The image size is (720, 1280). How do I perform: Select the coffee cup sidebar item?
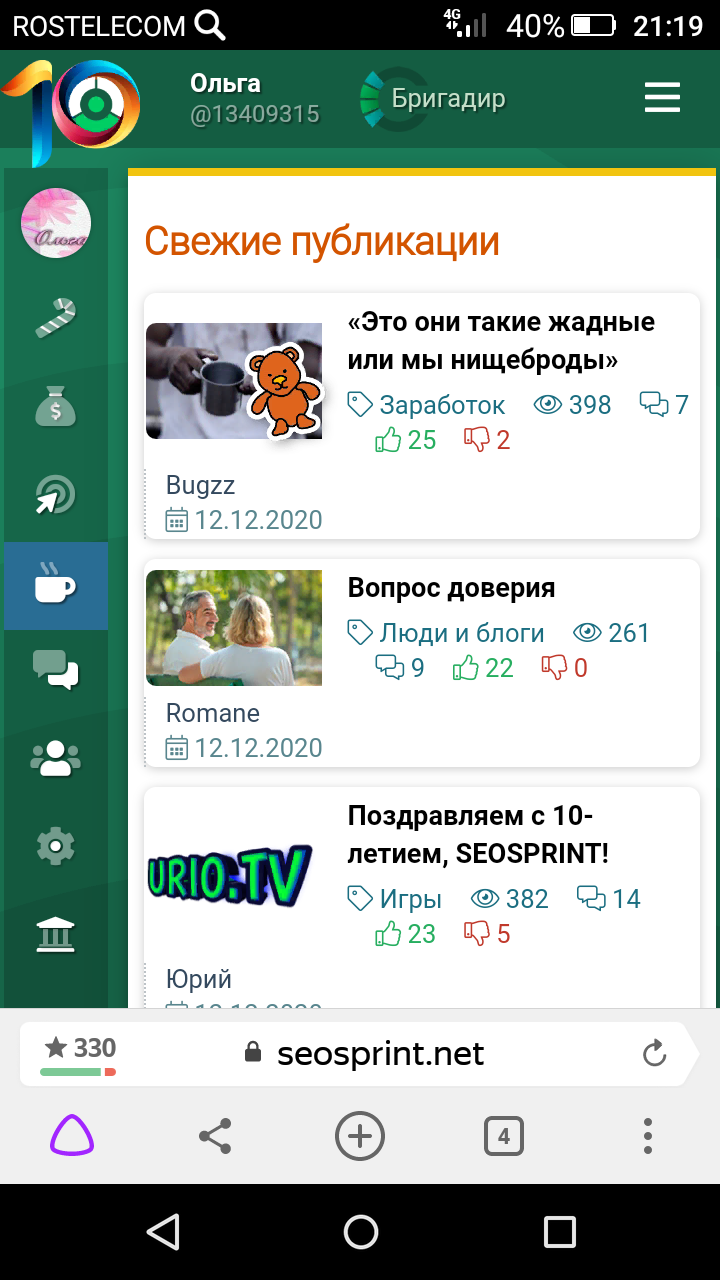tap(56, 585)
